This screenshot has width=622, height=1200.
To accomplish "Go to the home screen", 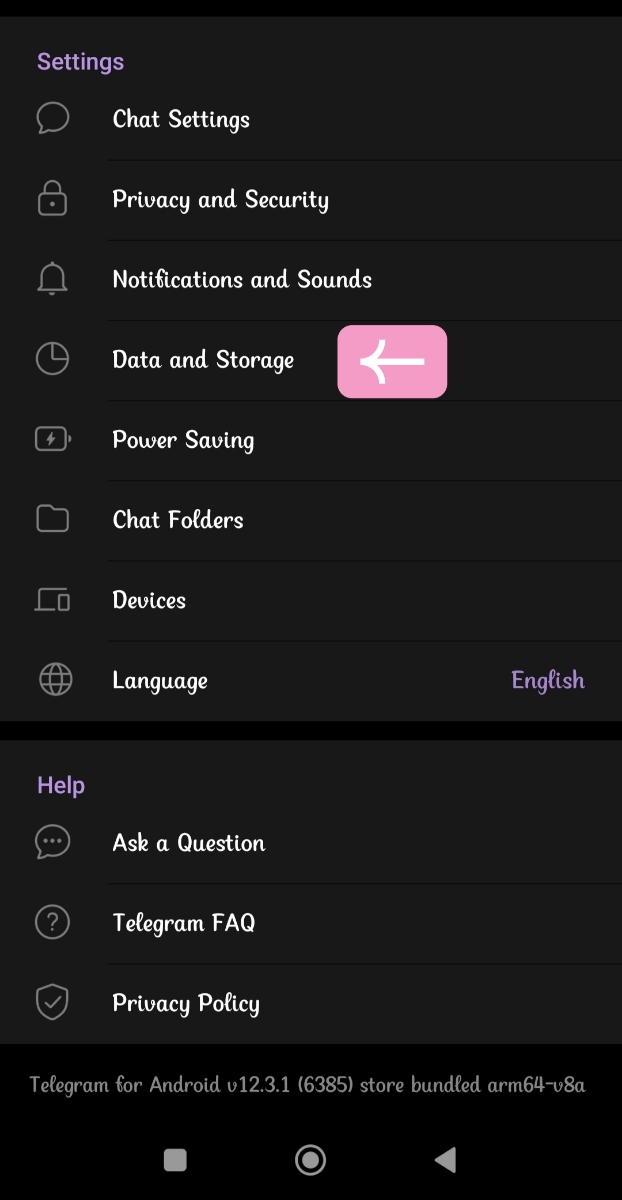I will point(310,1159).
